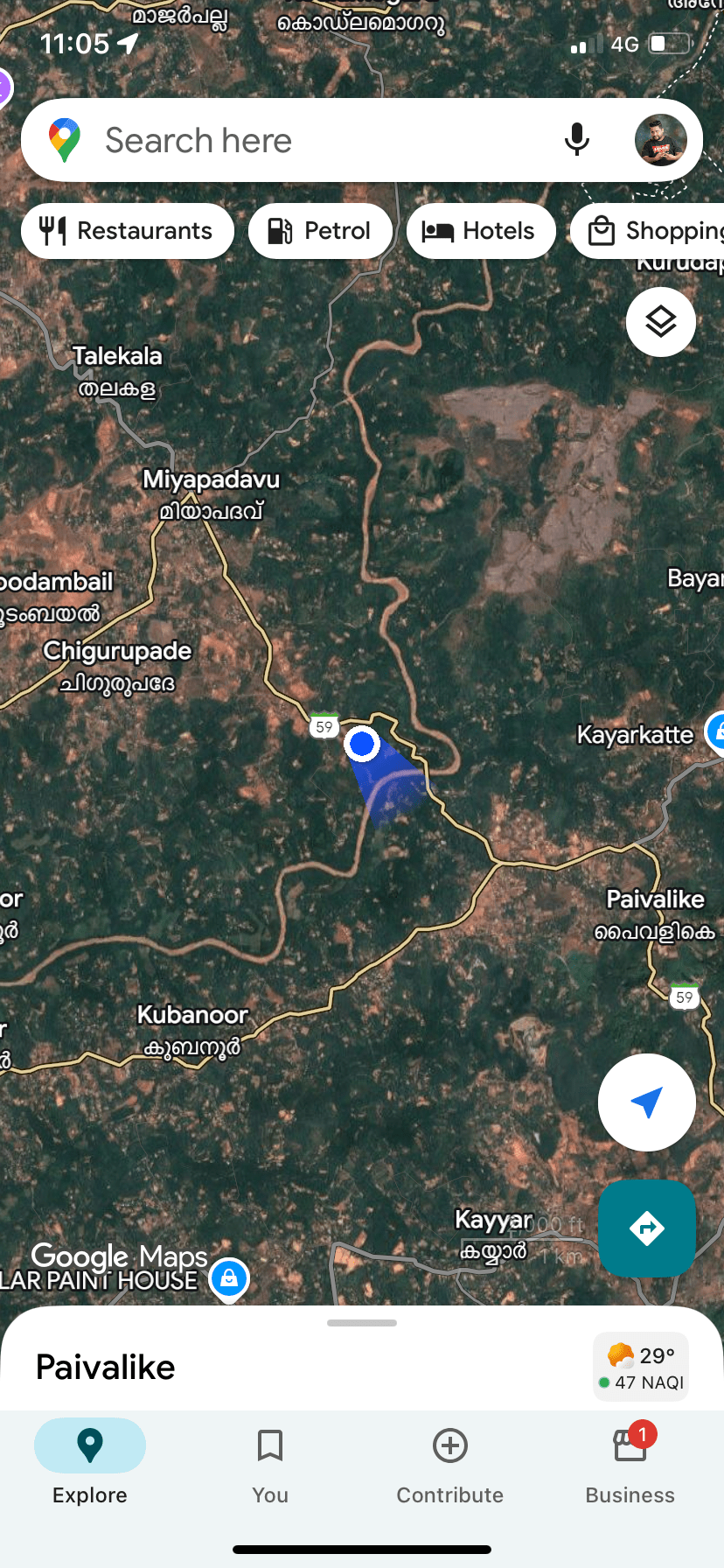The height and width of the screenshot is (1568, 724).
Task: Show Hotels on the map
Action: (481, 231)
